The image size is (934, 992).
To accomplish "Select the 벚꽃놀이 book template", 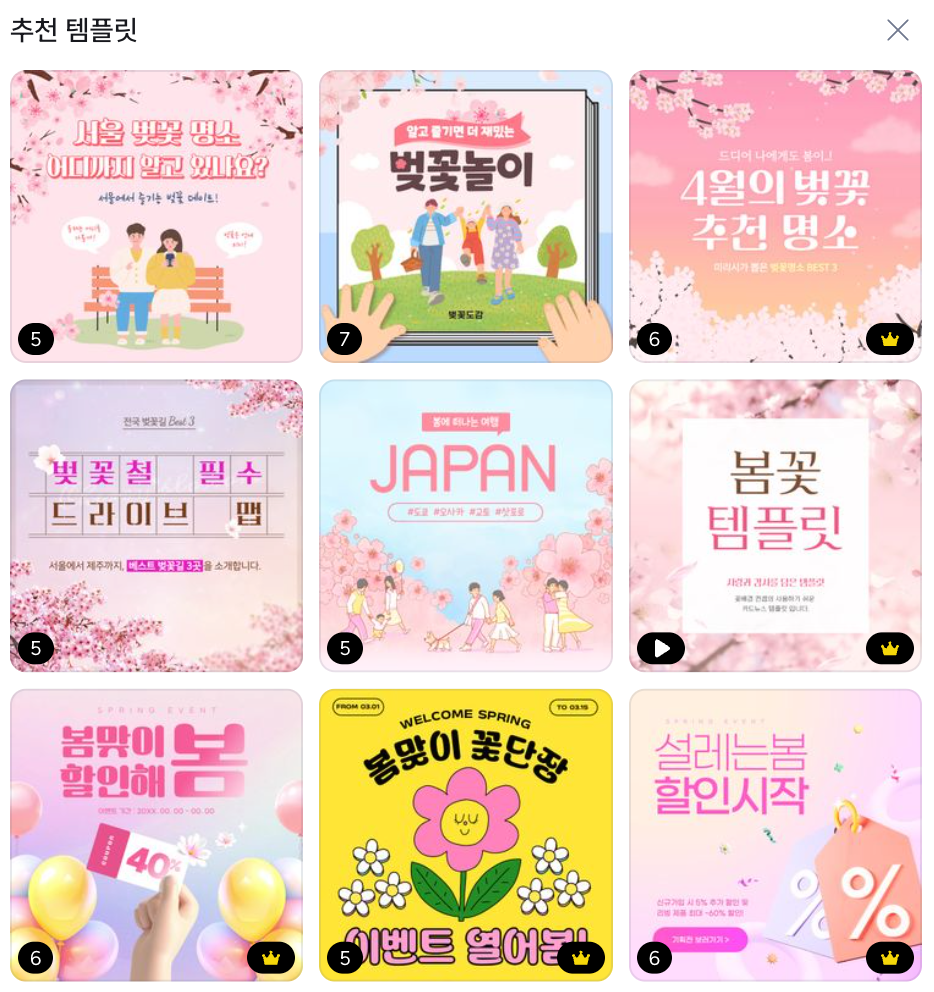I will (x=465, y=216).
